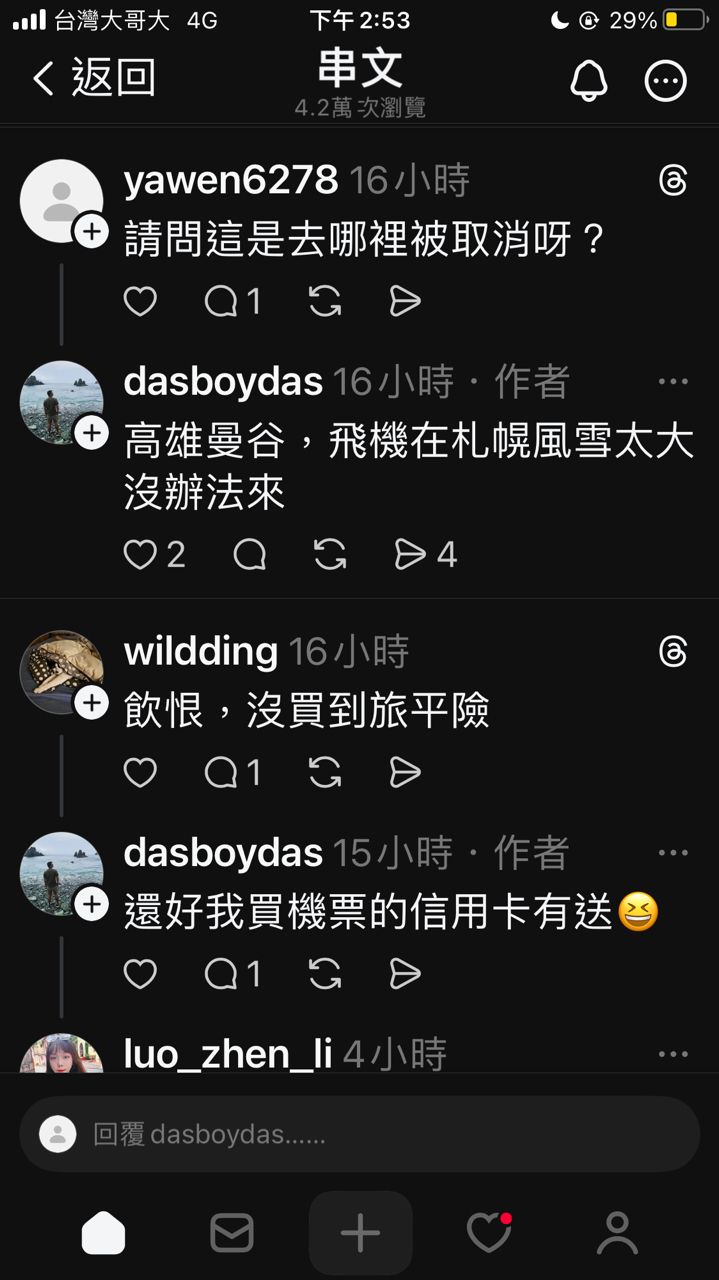719x1280 pixels.
Task: Switch to the Home tab
Action: (103, 1233)
